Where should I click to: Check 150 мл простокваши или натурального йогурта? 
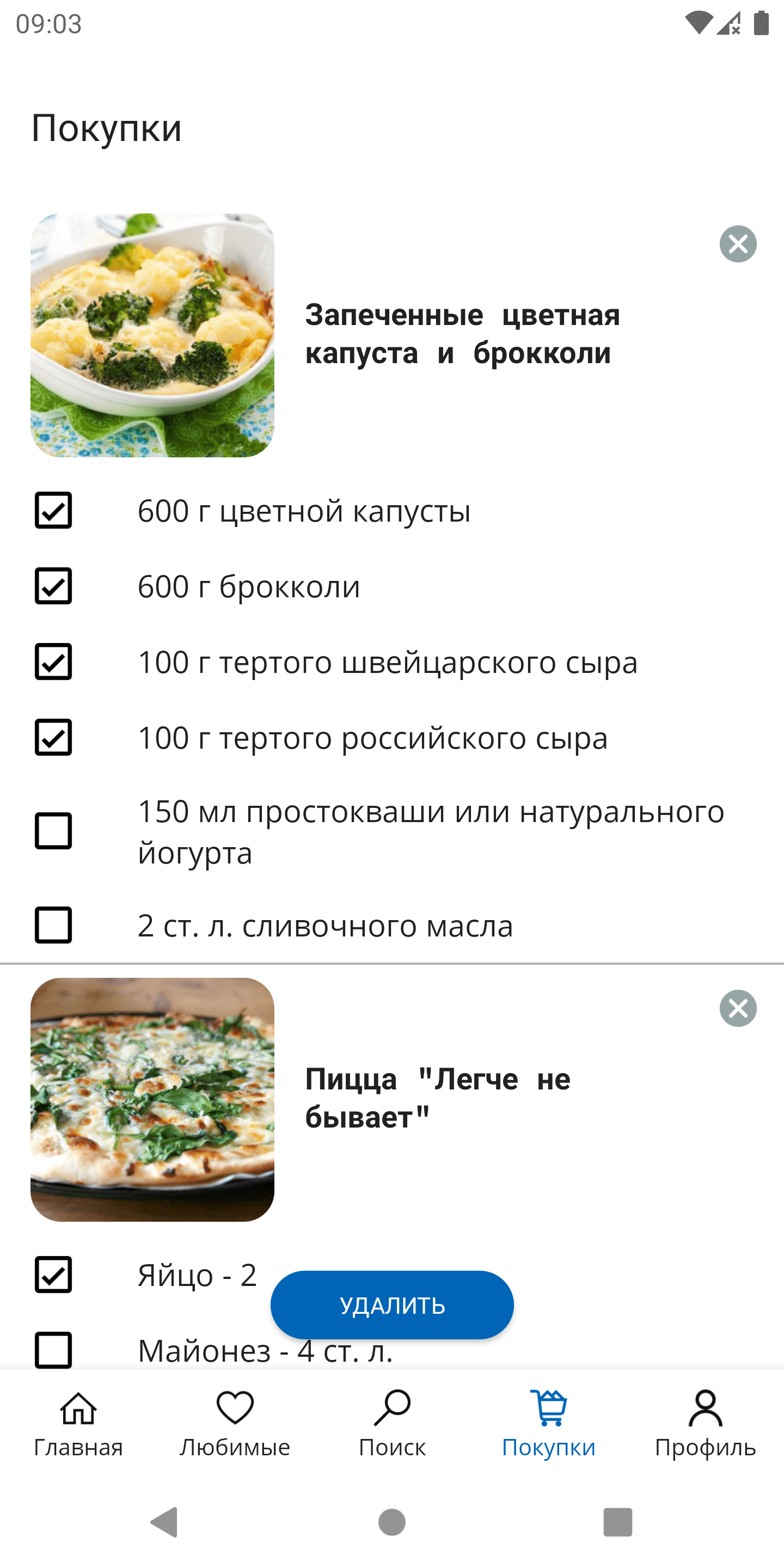[x=53, y=831]
